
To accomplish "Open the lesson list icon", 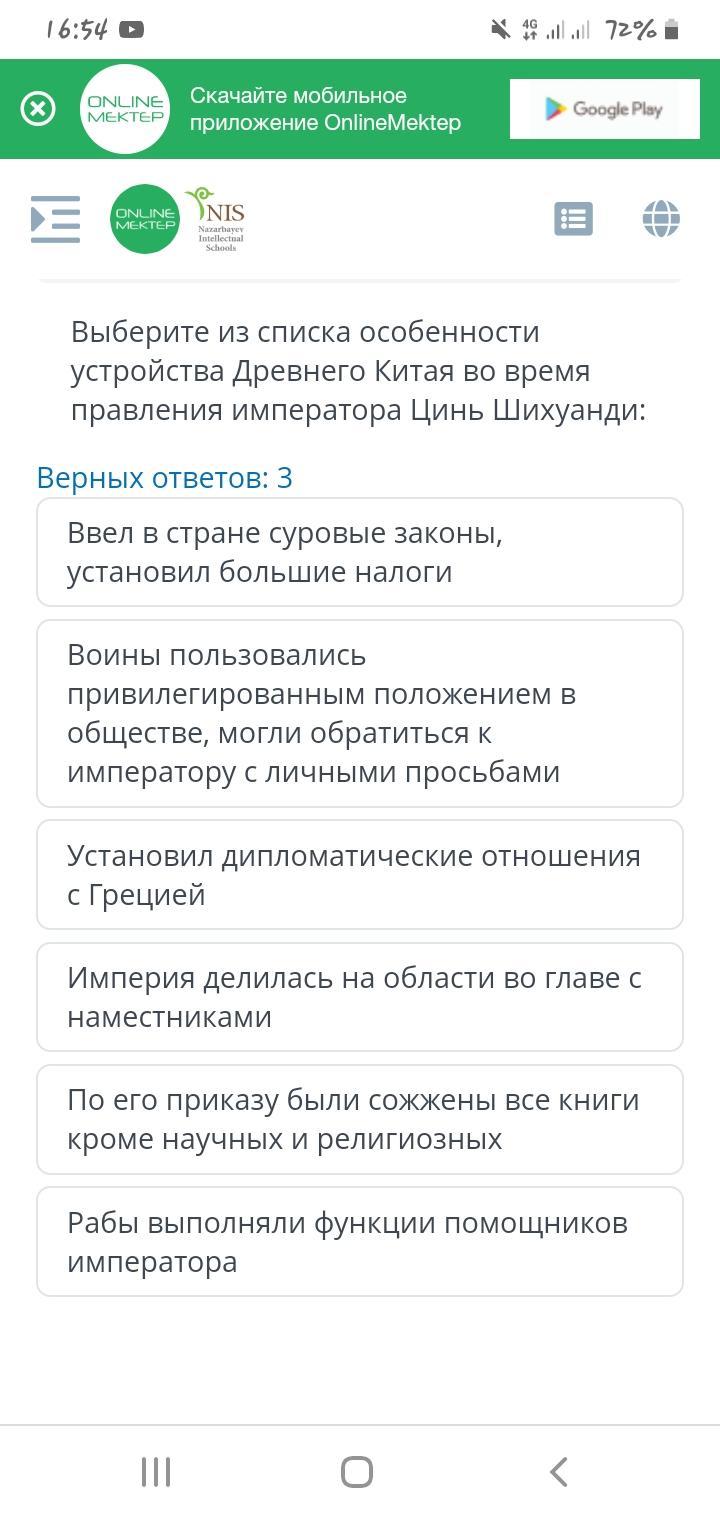I will (x=573, y=219).
